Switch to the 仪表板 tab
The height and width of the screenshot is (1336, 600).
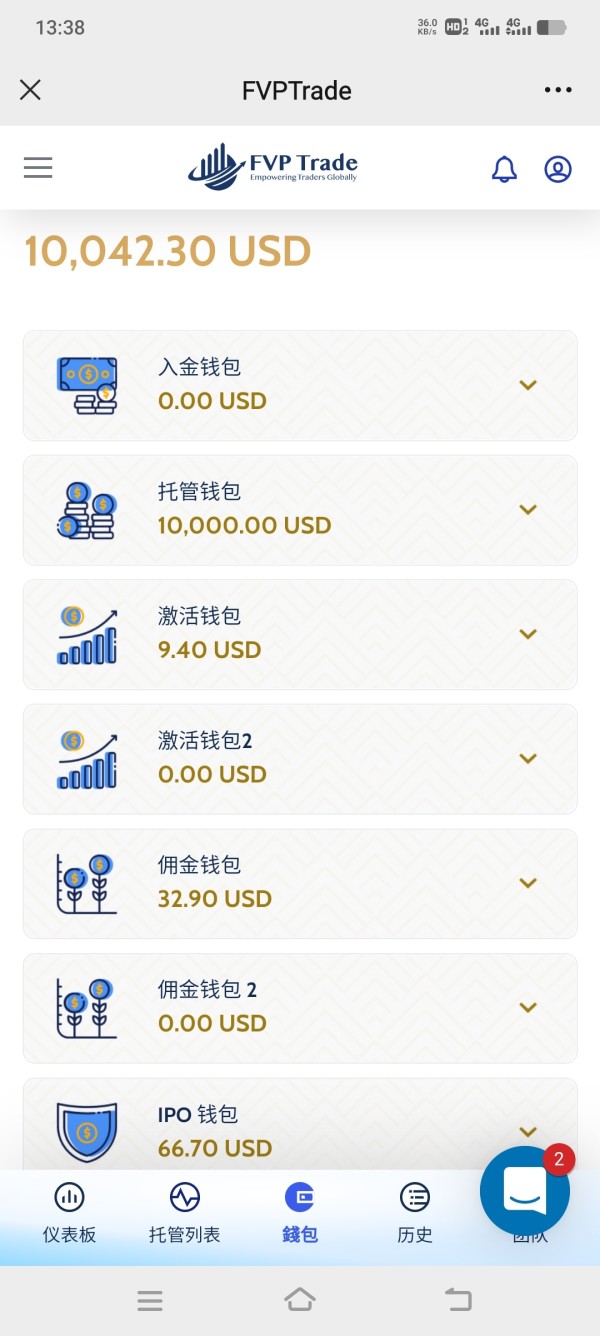(x=69, y=1213)
